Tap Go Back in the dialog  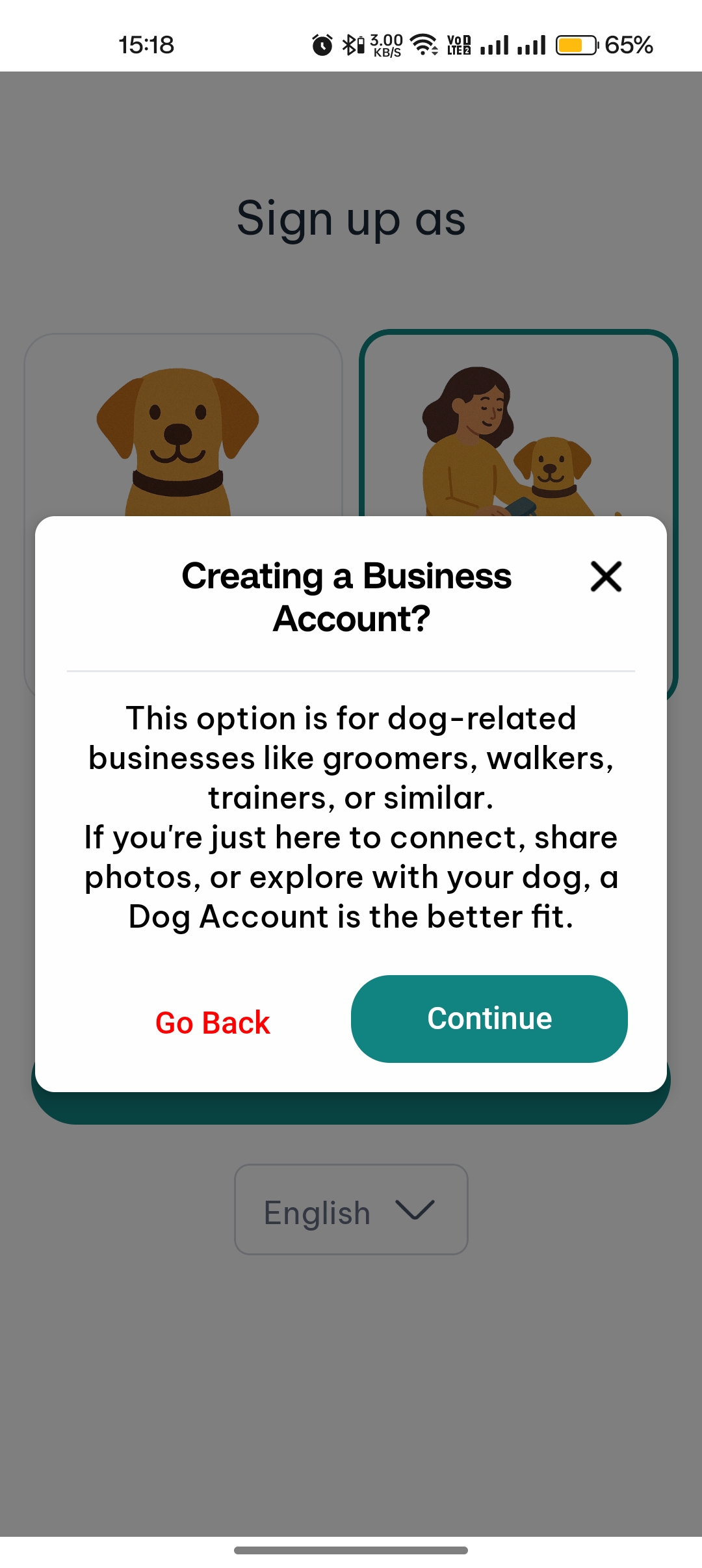click(213, 1023)
